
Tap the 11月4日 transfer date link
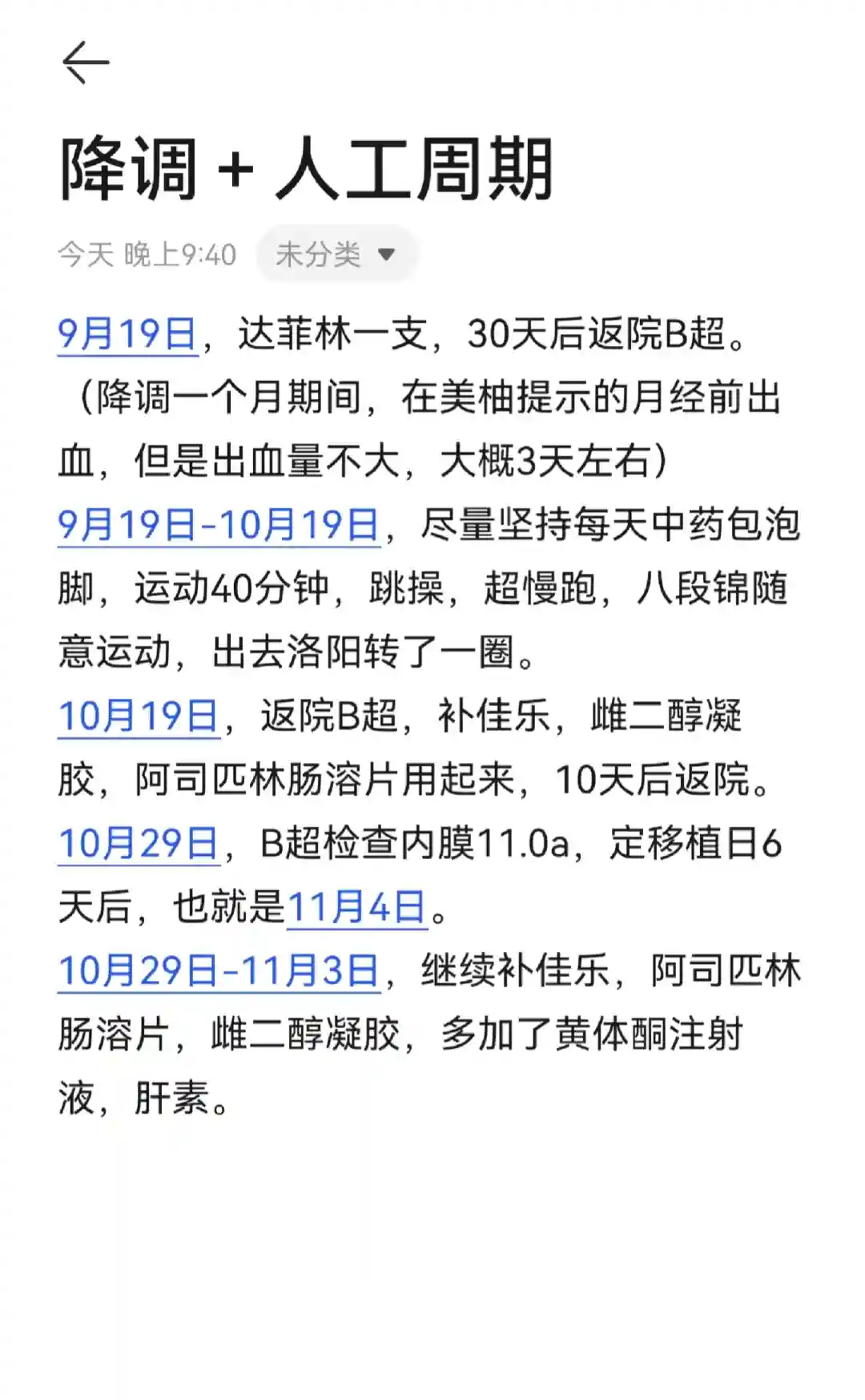(x=356, y=908)
